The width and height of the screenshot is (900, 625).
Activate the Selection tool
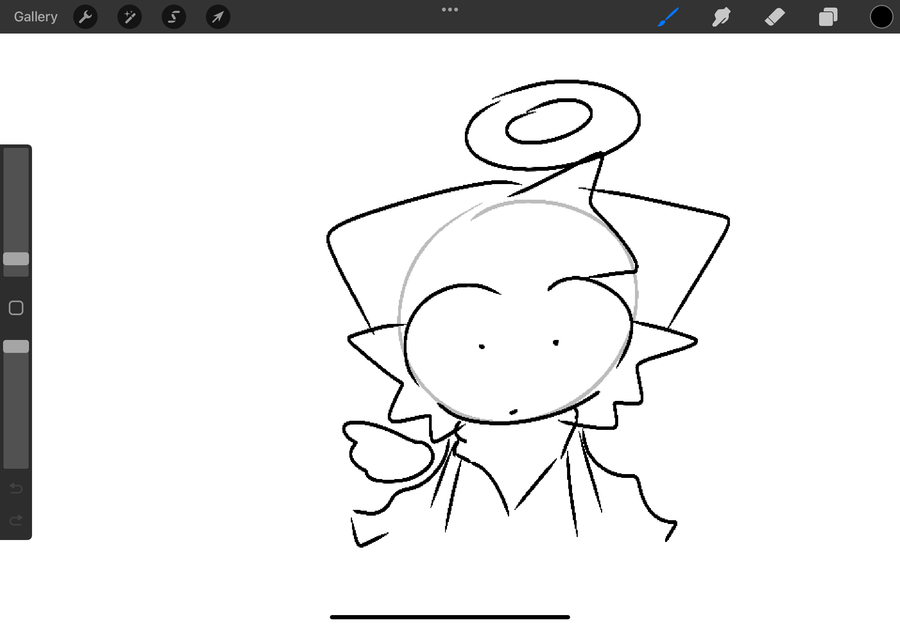click(x=174, y=17)
